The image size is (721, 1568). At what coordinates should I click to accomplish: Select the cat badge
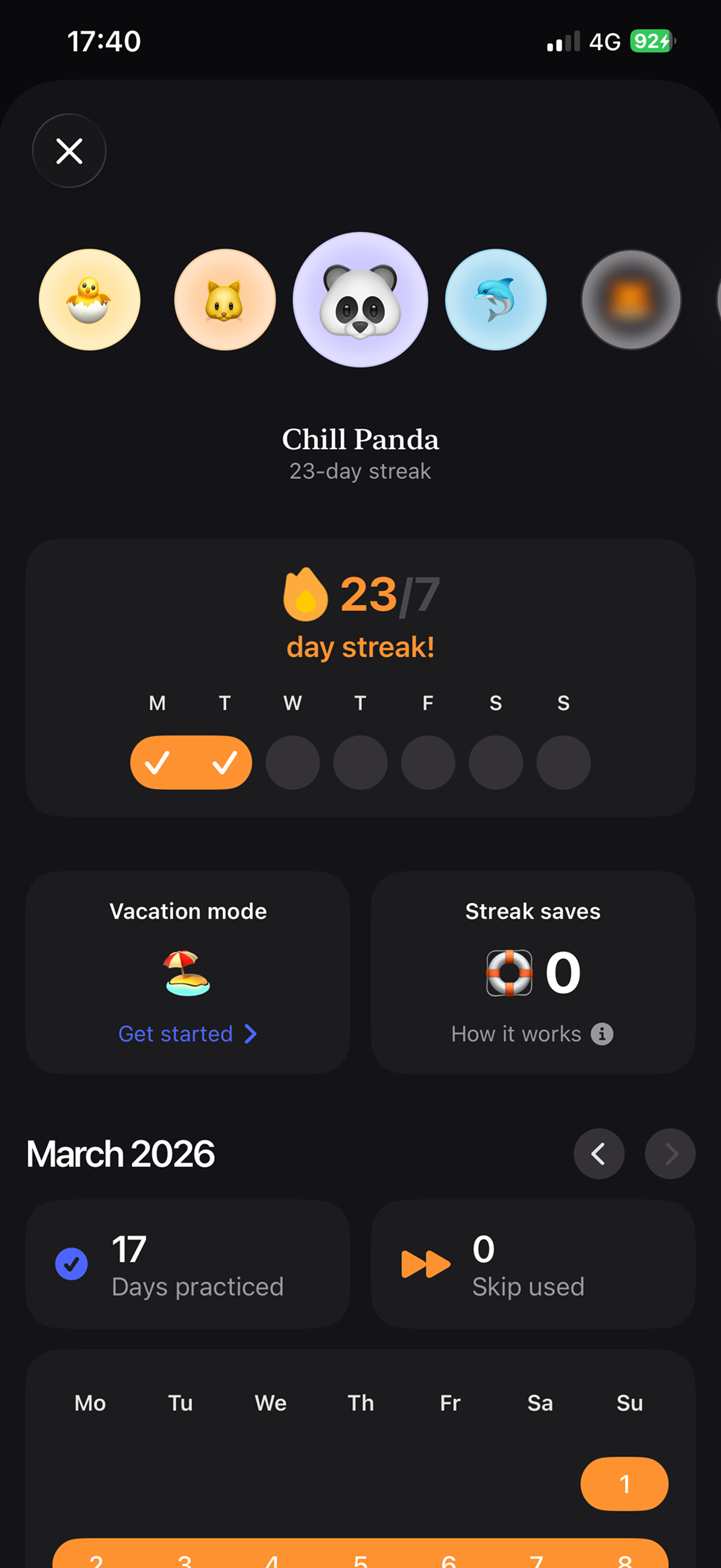click(x=225, y=300)
